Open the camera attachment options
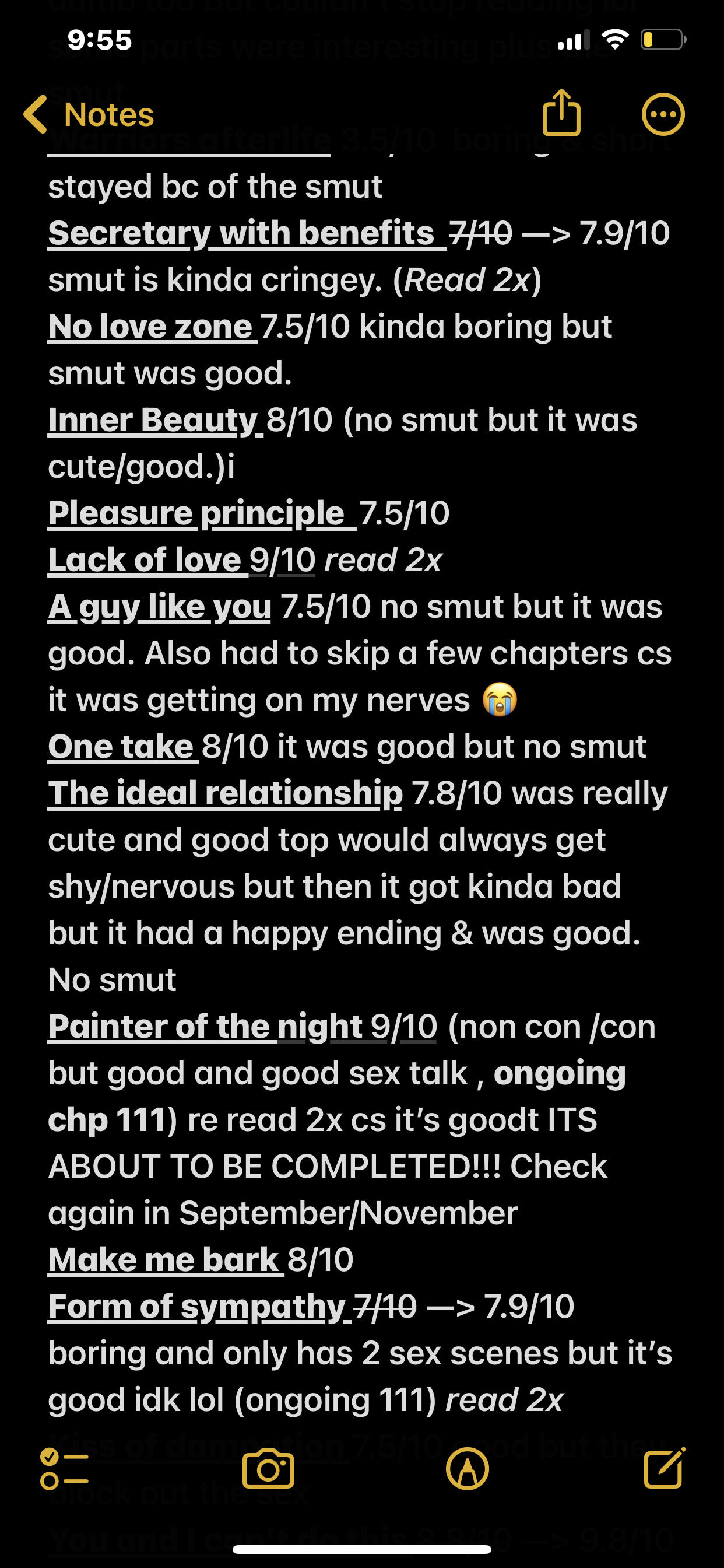 pos(268,1469)
